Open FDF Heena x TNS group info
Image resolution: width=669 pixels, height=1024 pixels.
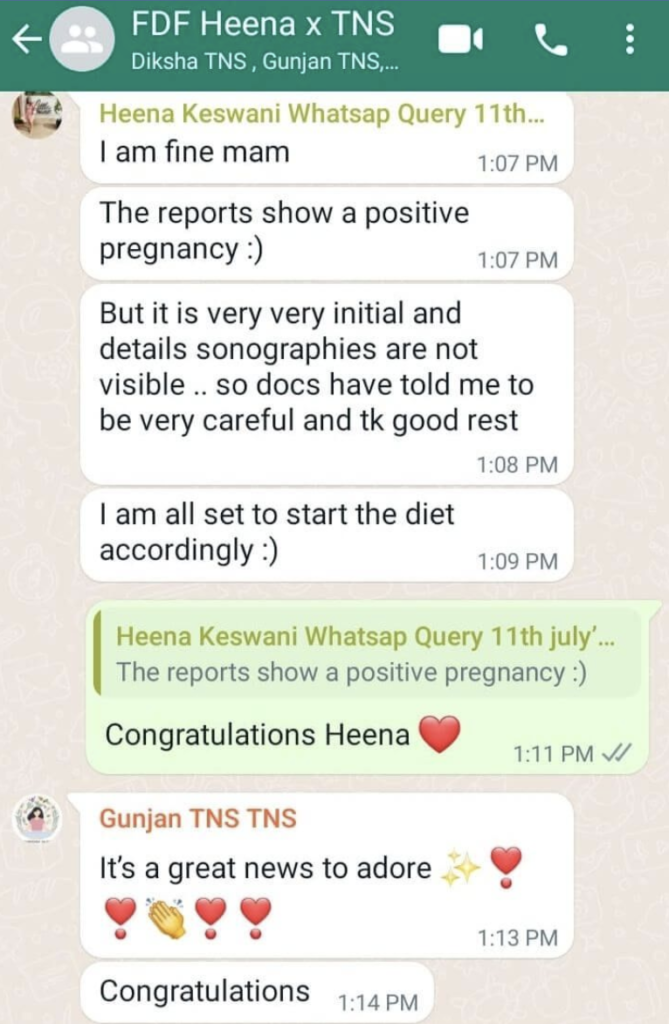[x=260, y=40]
